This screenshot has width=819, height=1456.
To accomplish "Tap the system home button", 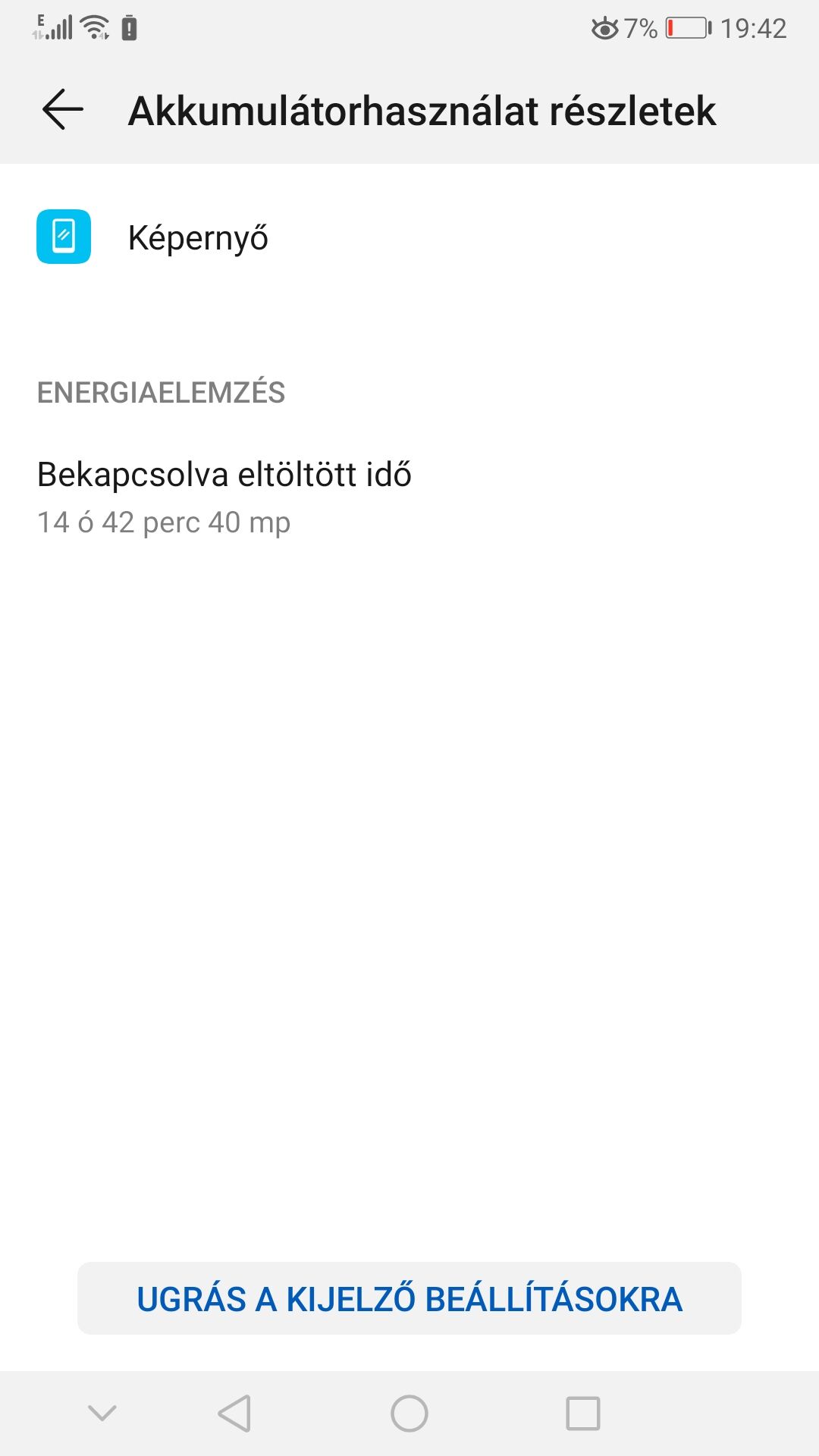I will click(x=409, y=1414).
